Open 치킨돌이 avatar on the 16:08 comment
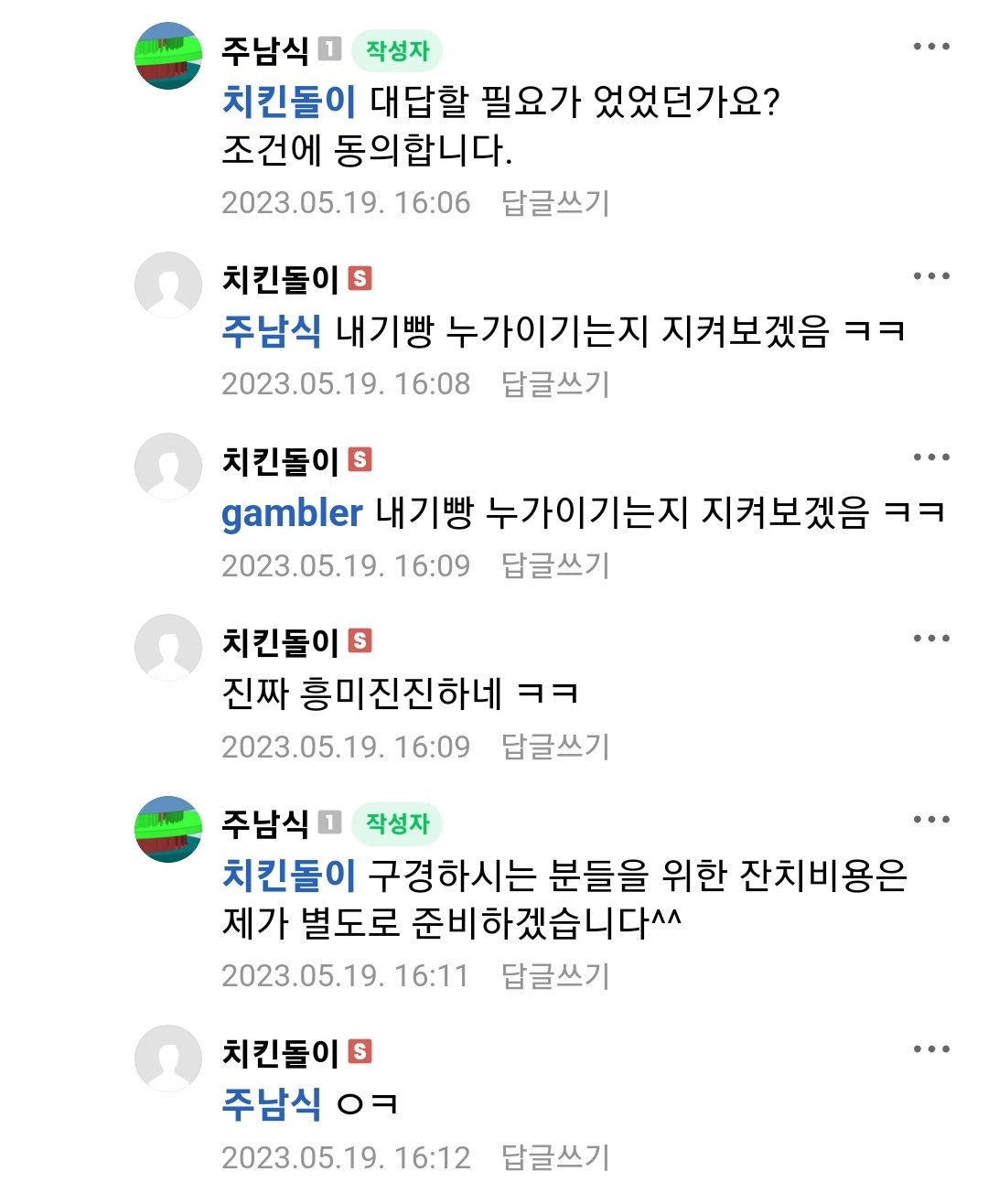Viewport: 988px width, 1204px height. pos(168,285)
